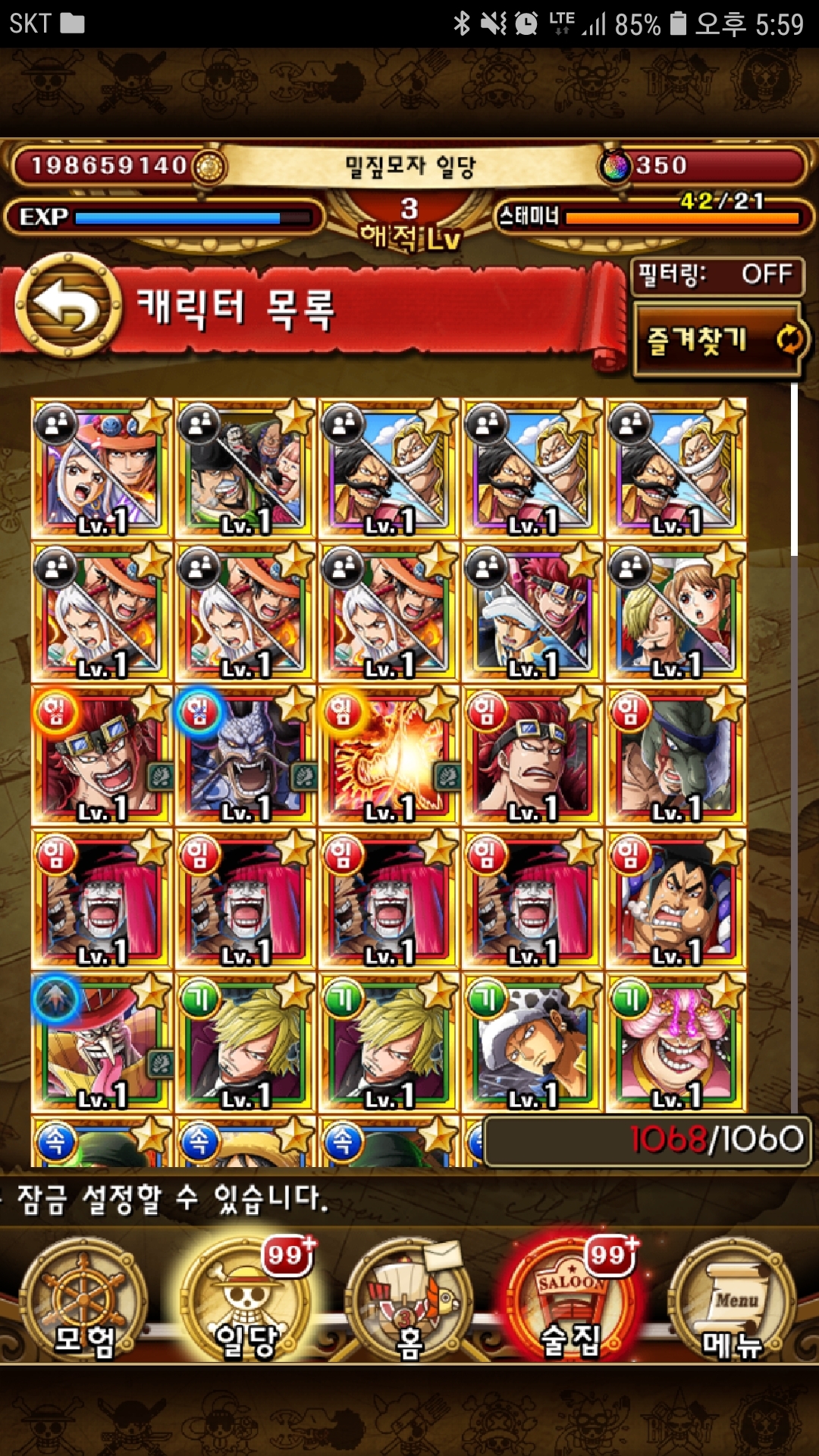Open Trafalgar Law in spotted hat card
Screen dimensions: 819x1456
coord(532,1042)
